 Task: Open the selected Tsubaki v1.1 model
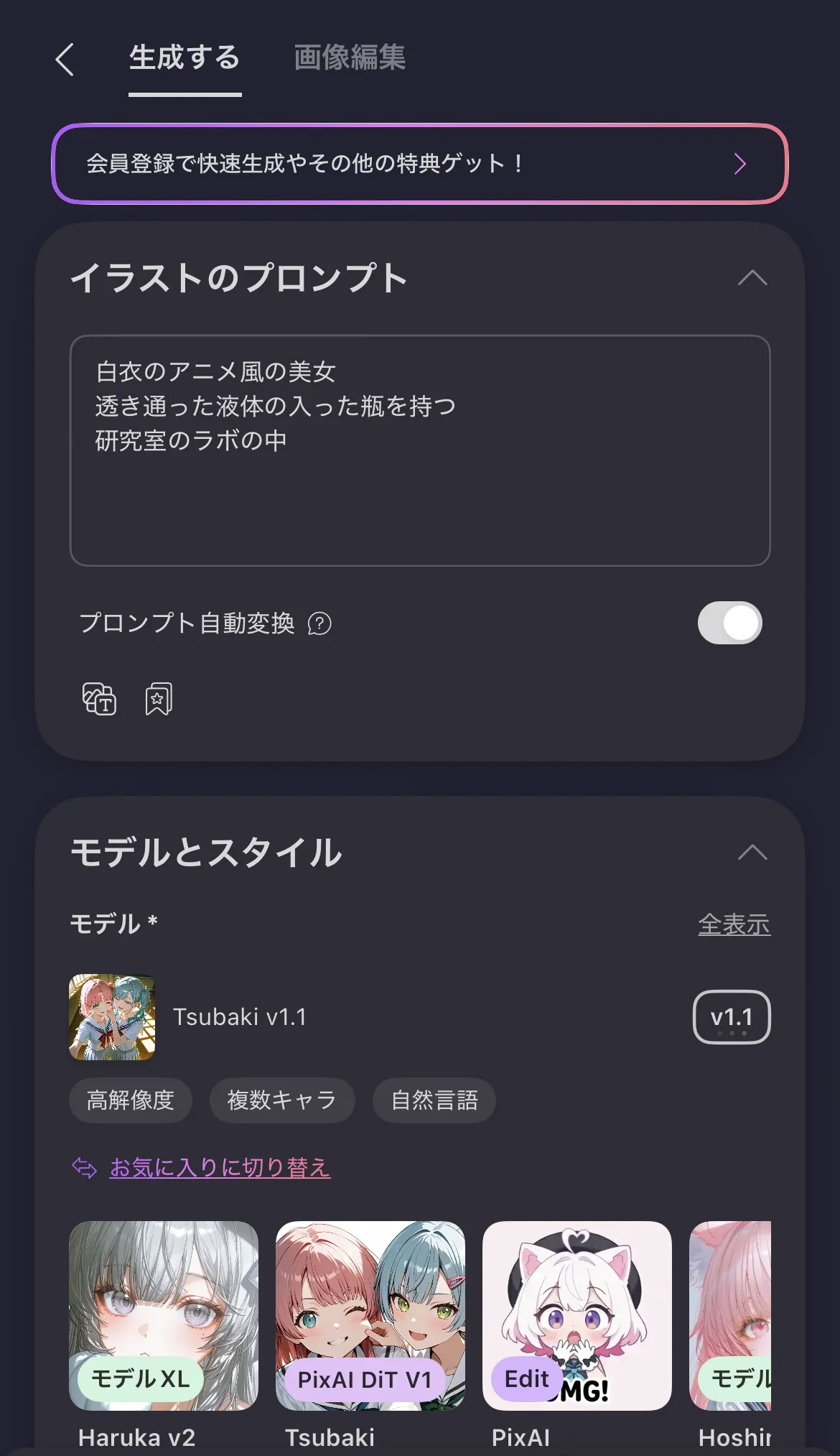point(240,1017)
